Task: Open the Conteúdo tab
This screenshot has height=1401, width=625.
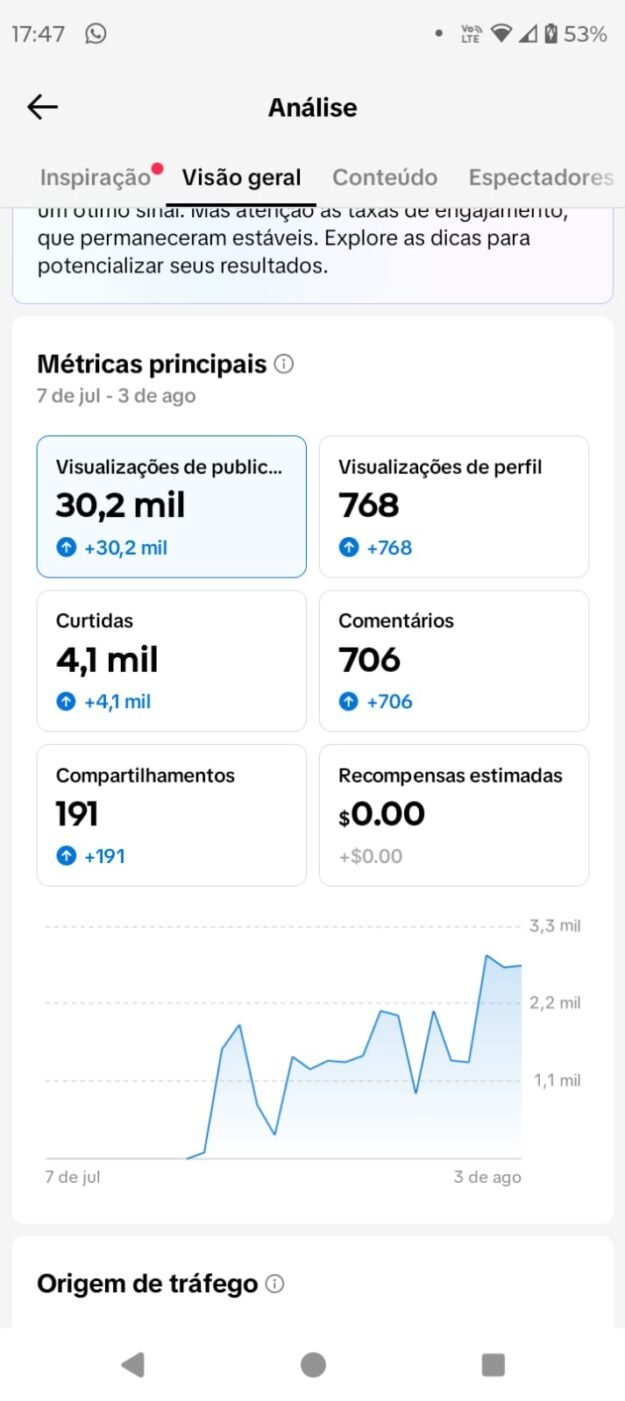Action: coord(385,178)
